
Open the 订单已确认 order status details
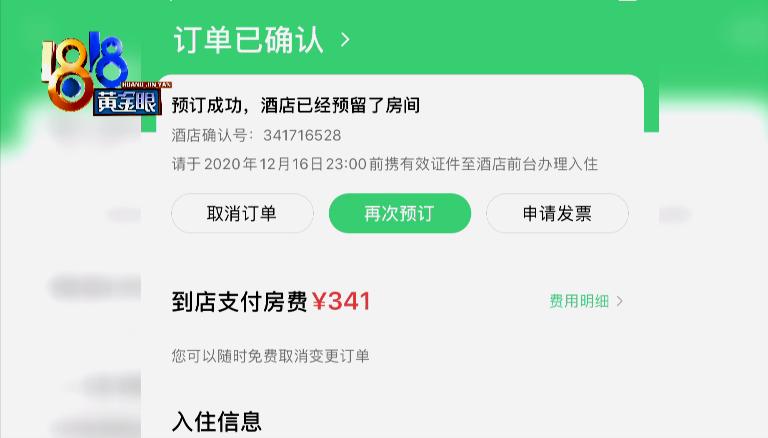[262, 40]
